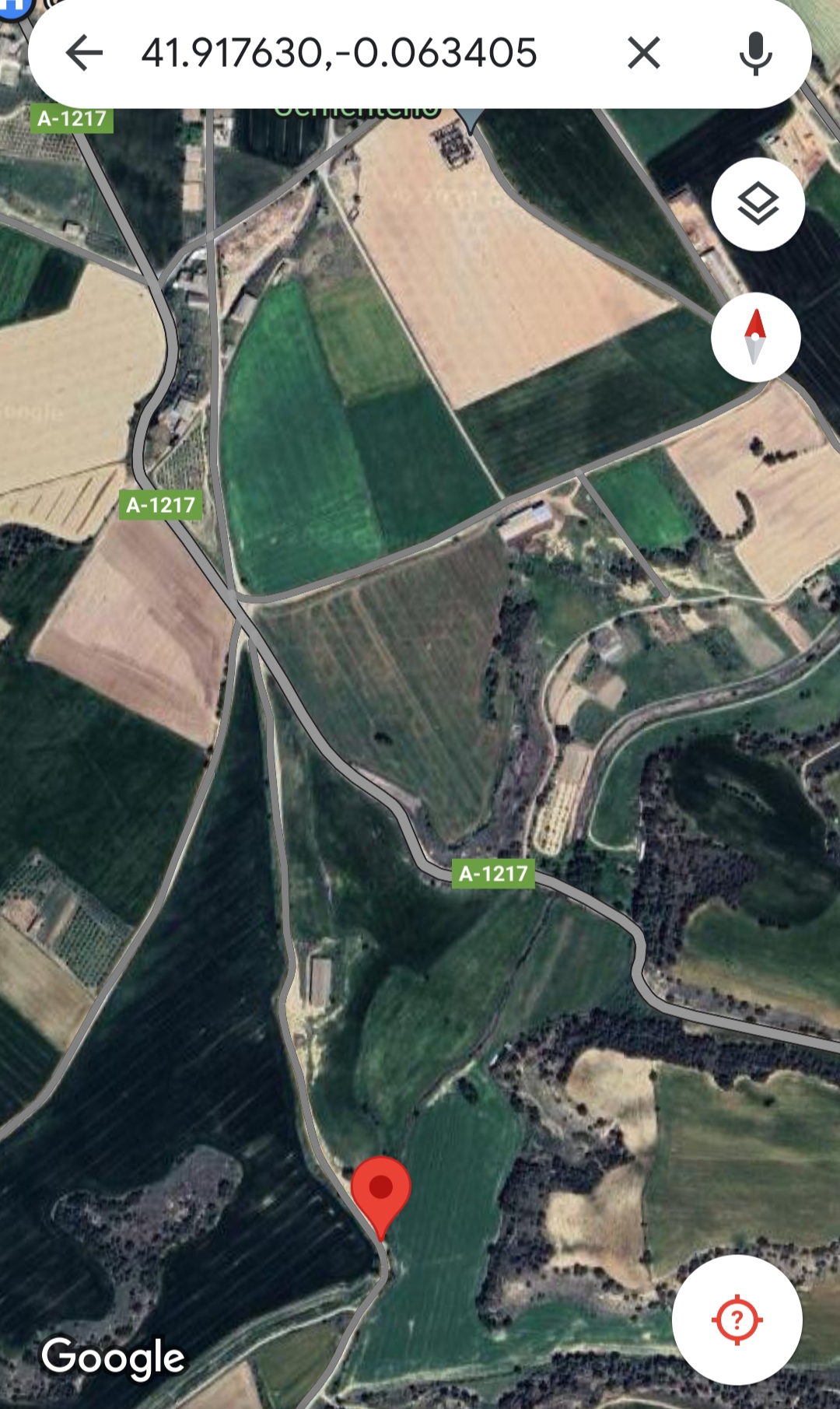Tap the compass to reset orientation
840x1409 pixels.
click(755, 337)
